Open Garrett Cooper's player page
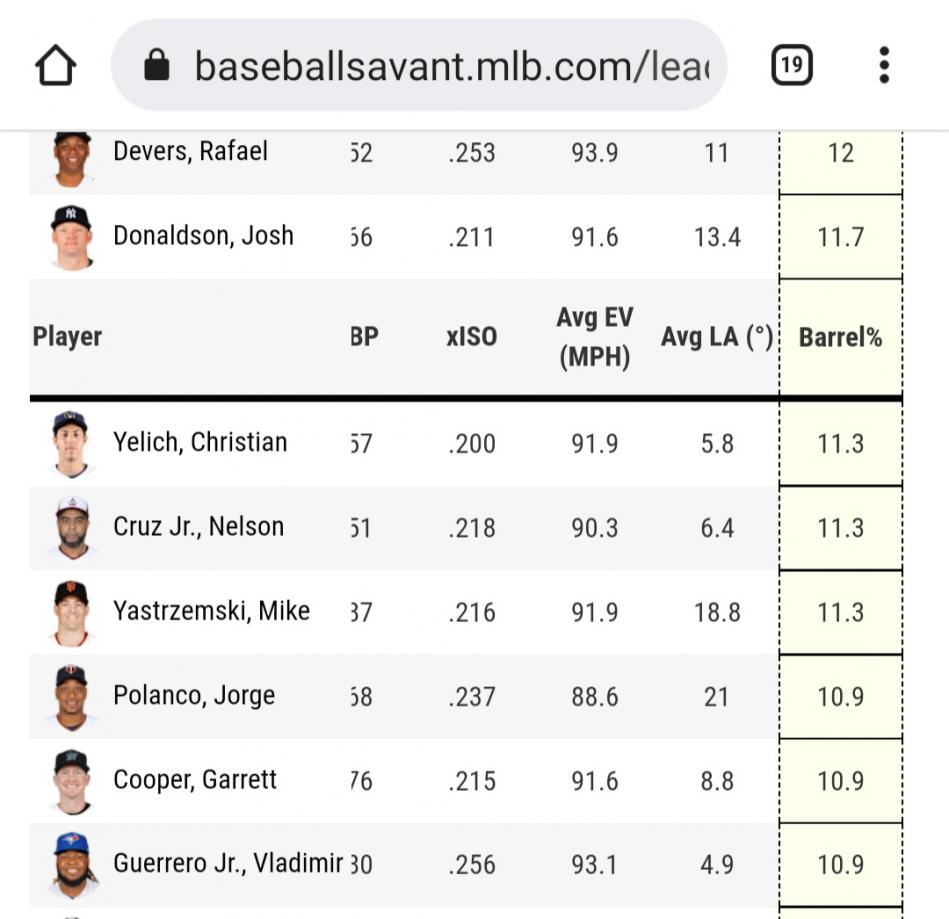 click(x=195, y=780)
